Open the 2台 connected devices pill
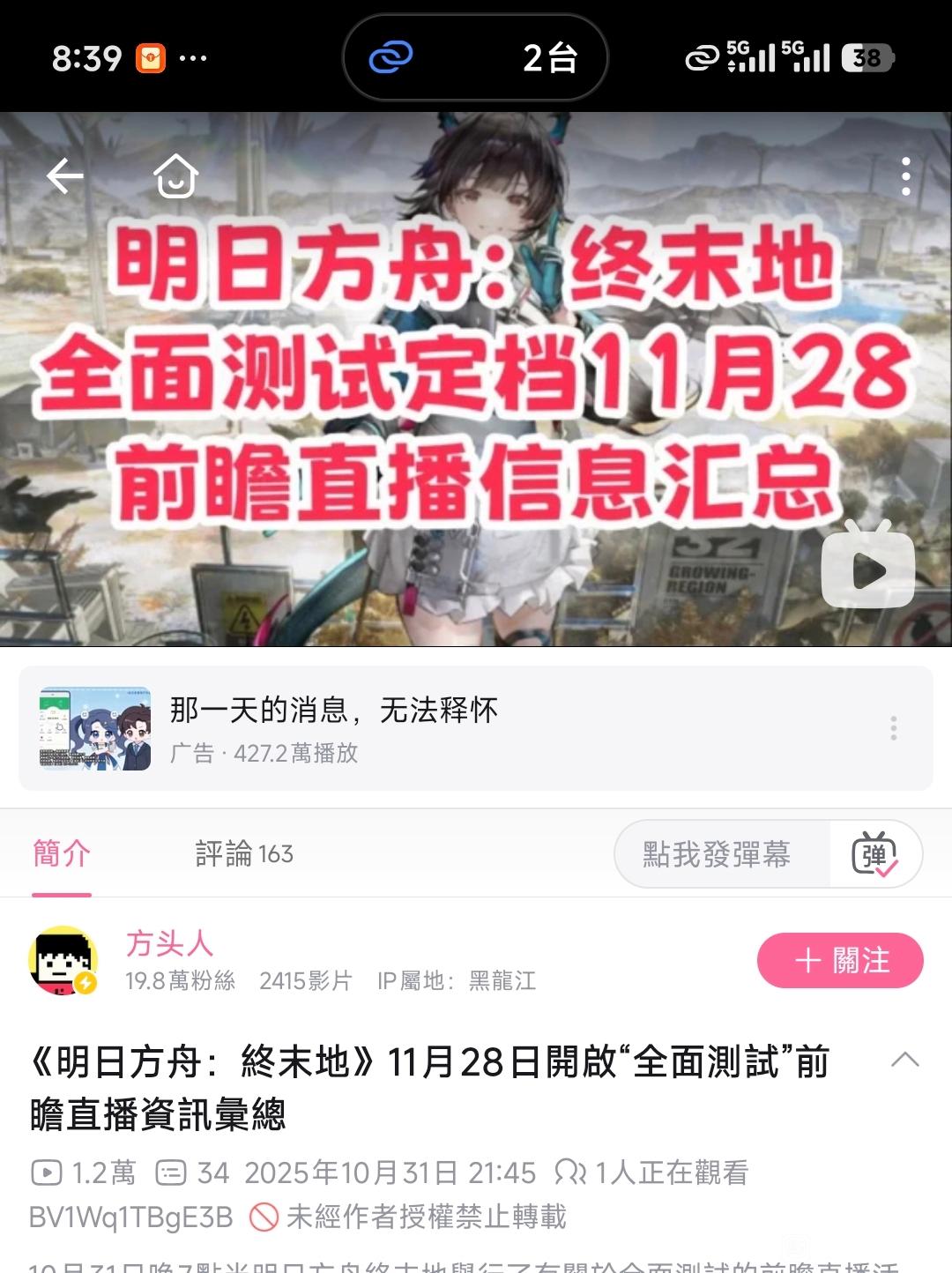The height and width of the screenshot is (1273, 952). [476, 58]
